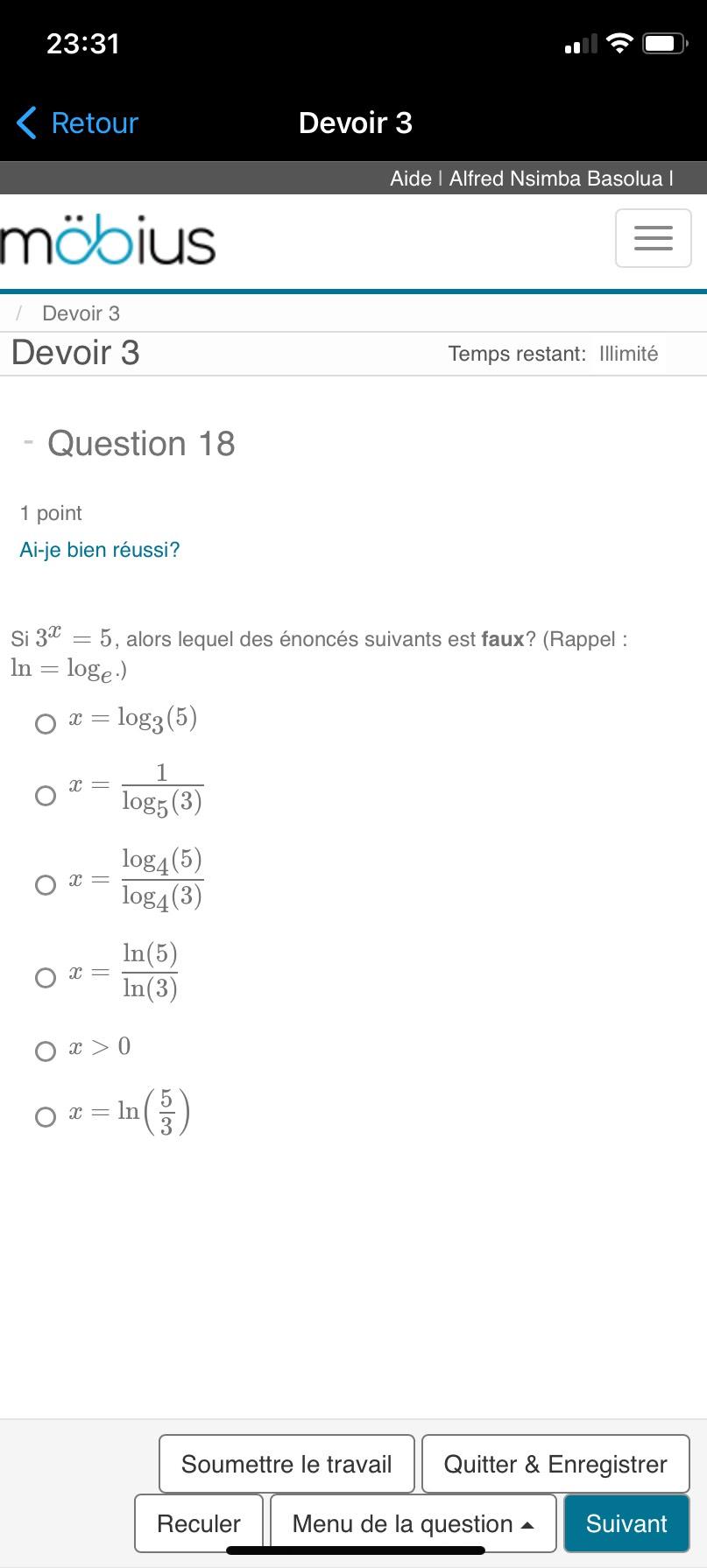
Task: Open the Ai-je bien réussi? link
Action: pos(100,549)
